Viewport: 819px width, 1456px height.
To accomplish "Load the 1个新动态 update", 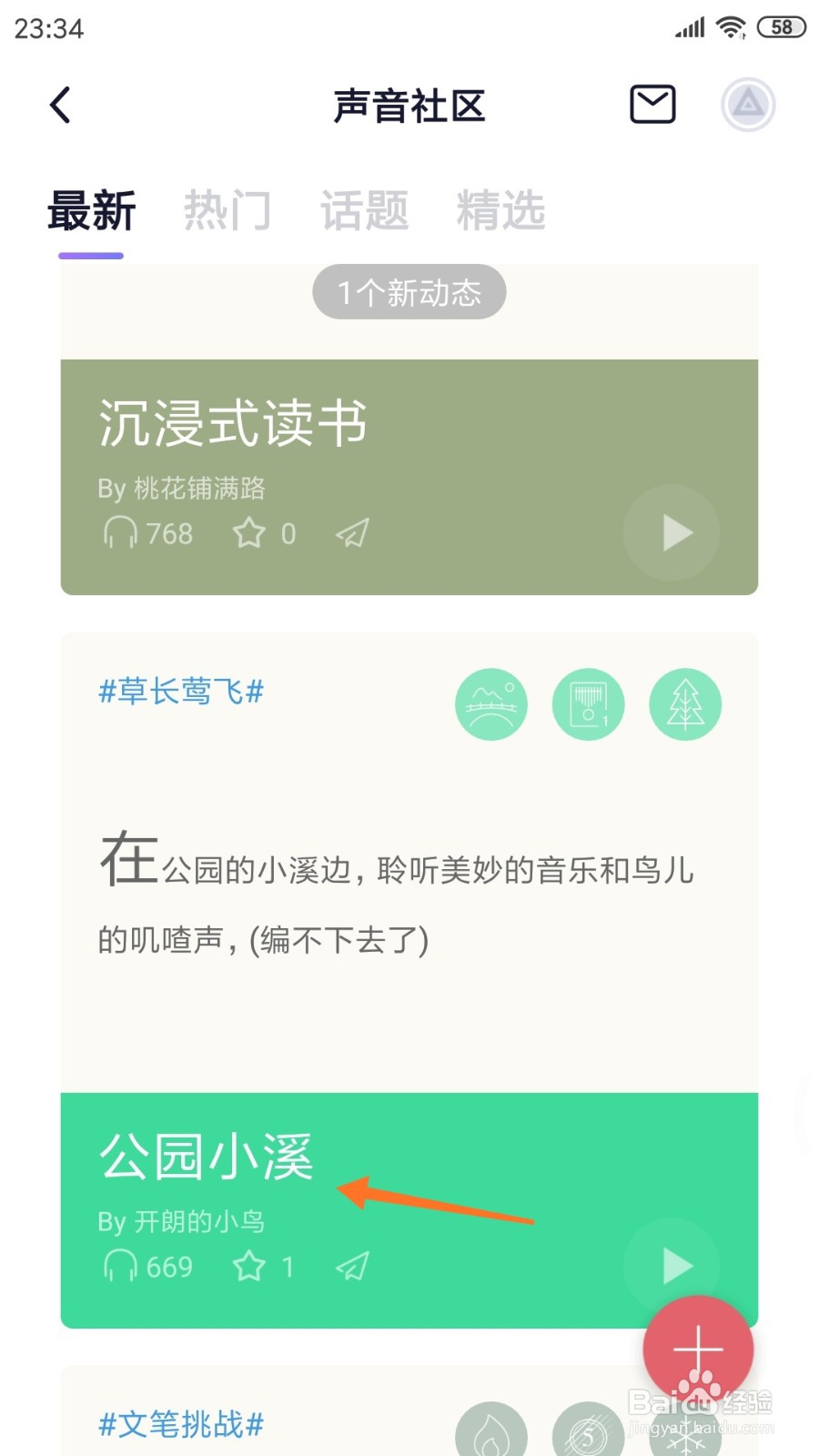I will [409, 292].
